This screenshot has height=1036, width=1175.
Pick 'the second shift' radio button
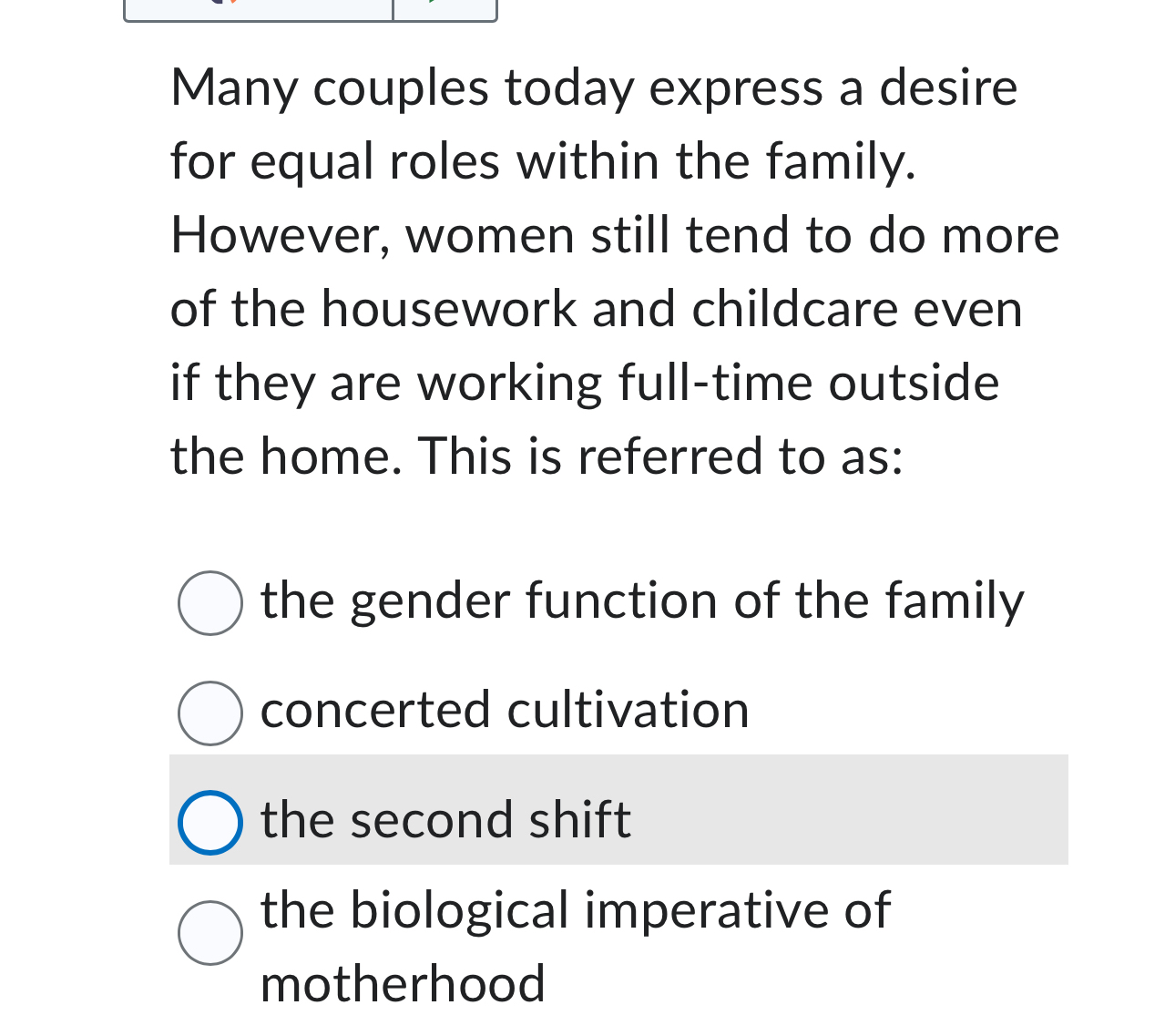tap(210, 822)
